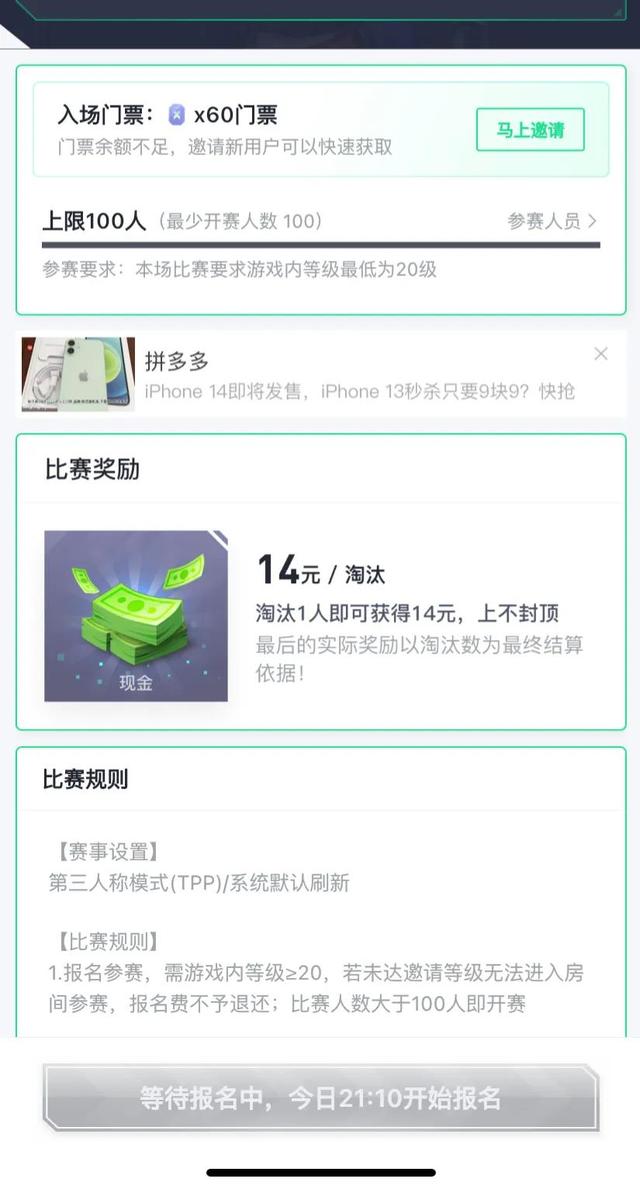Tap the 等待报名中 registration button
This screenshot has width=640, height=1189.
click(320, 1098)
